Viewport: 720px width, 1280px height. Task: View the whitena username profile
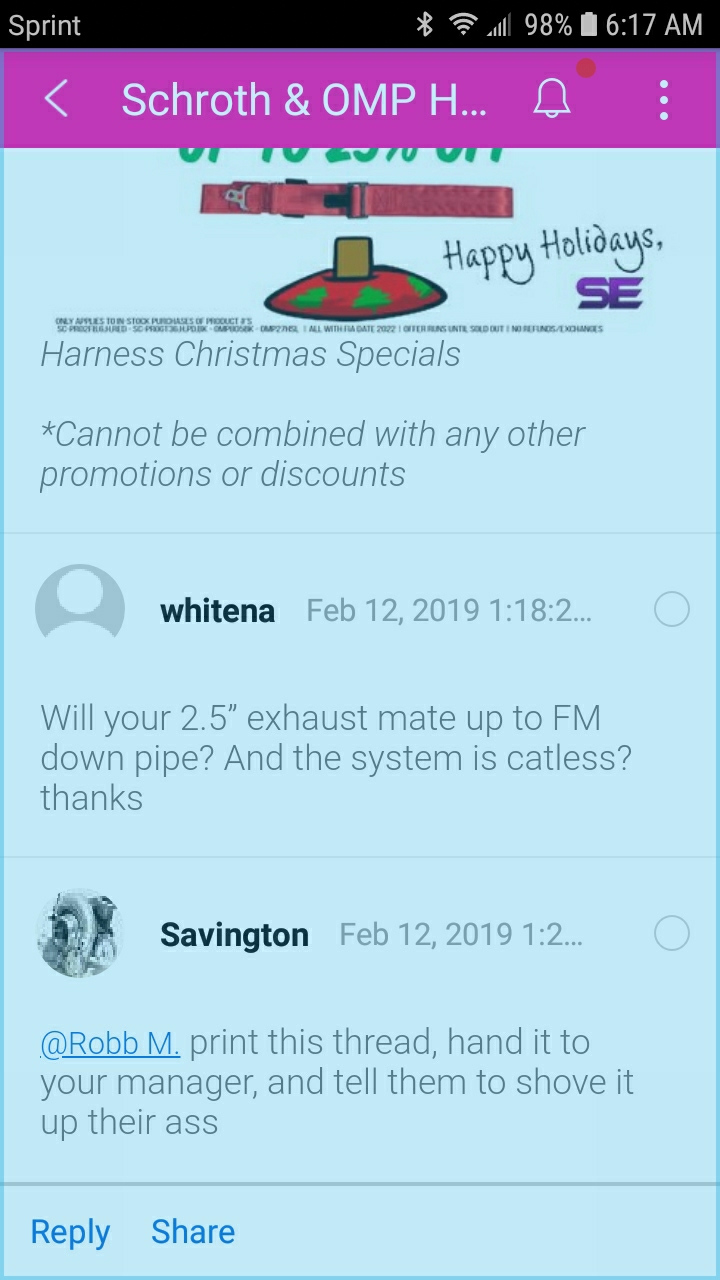(x=217, y=610)
